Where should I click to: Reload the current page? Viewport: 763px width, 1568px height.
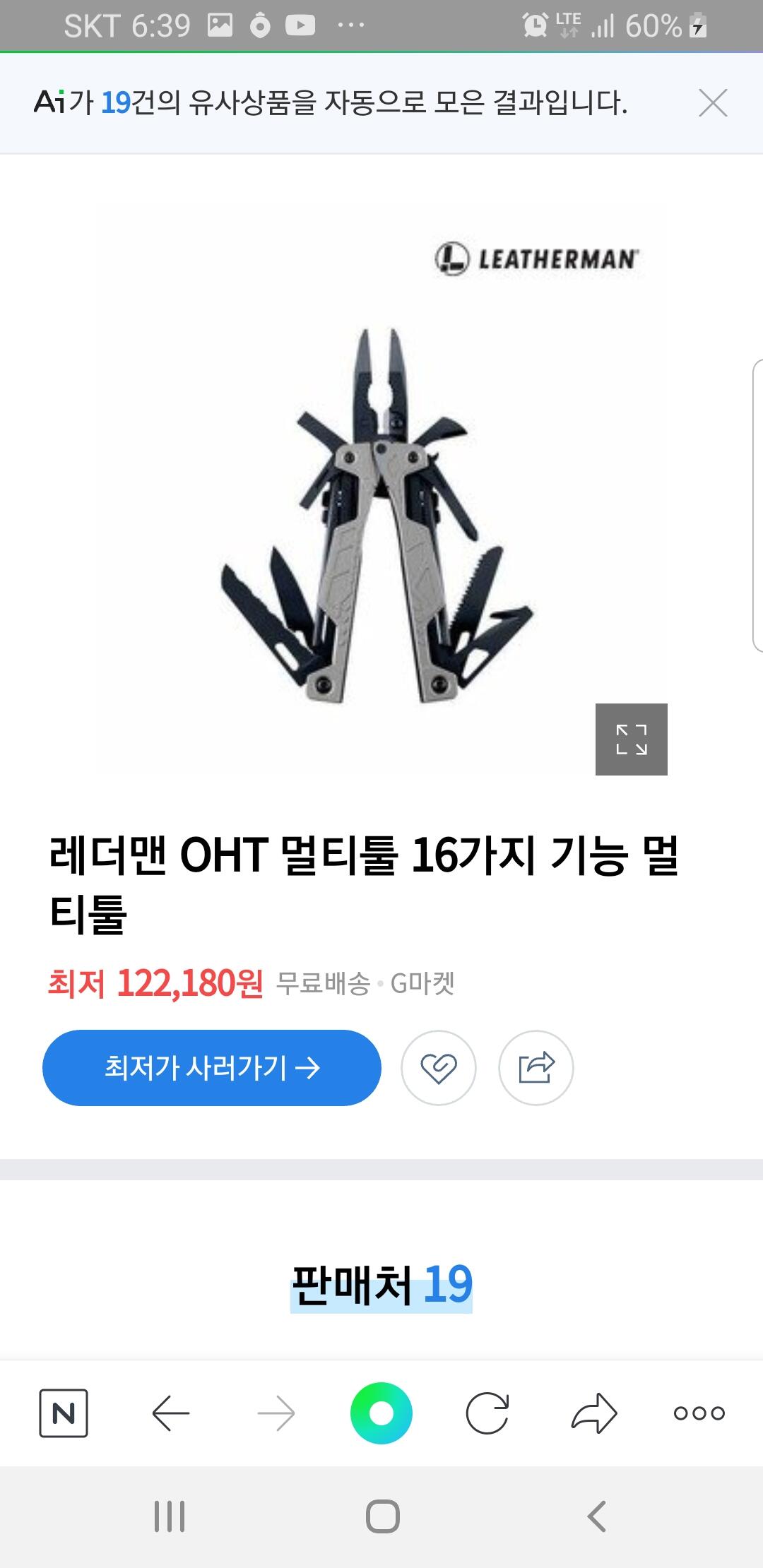pyautogui.click(x=487, y=1413)
